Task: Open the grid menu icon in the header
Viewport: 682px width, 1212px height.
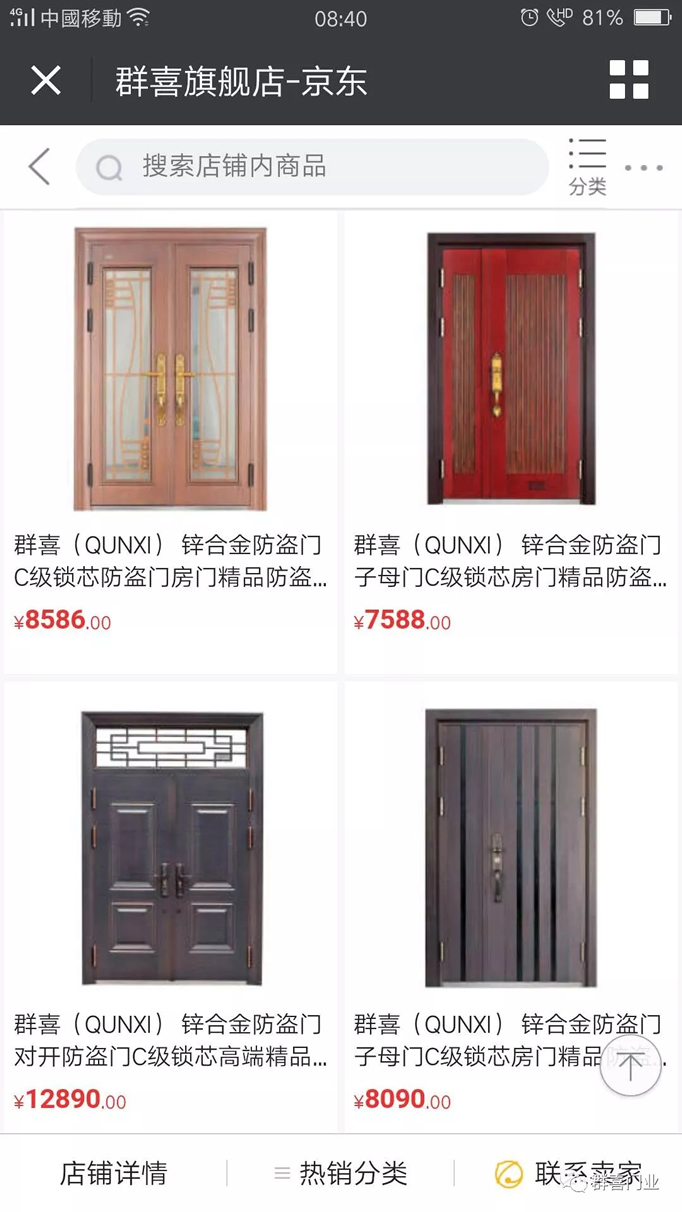Action: [x=629, y=80]
